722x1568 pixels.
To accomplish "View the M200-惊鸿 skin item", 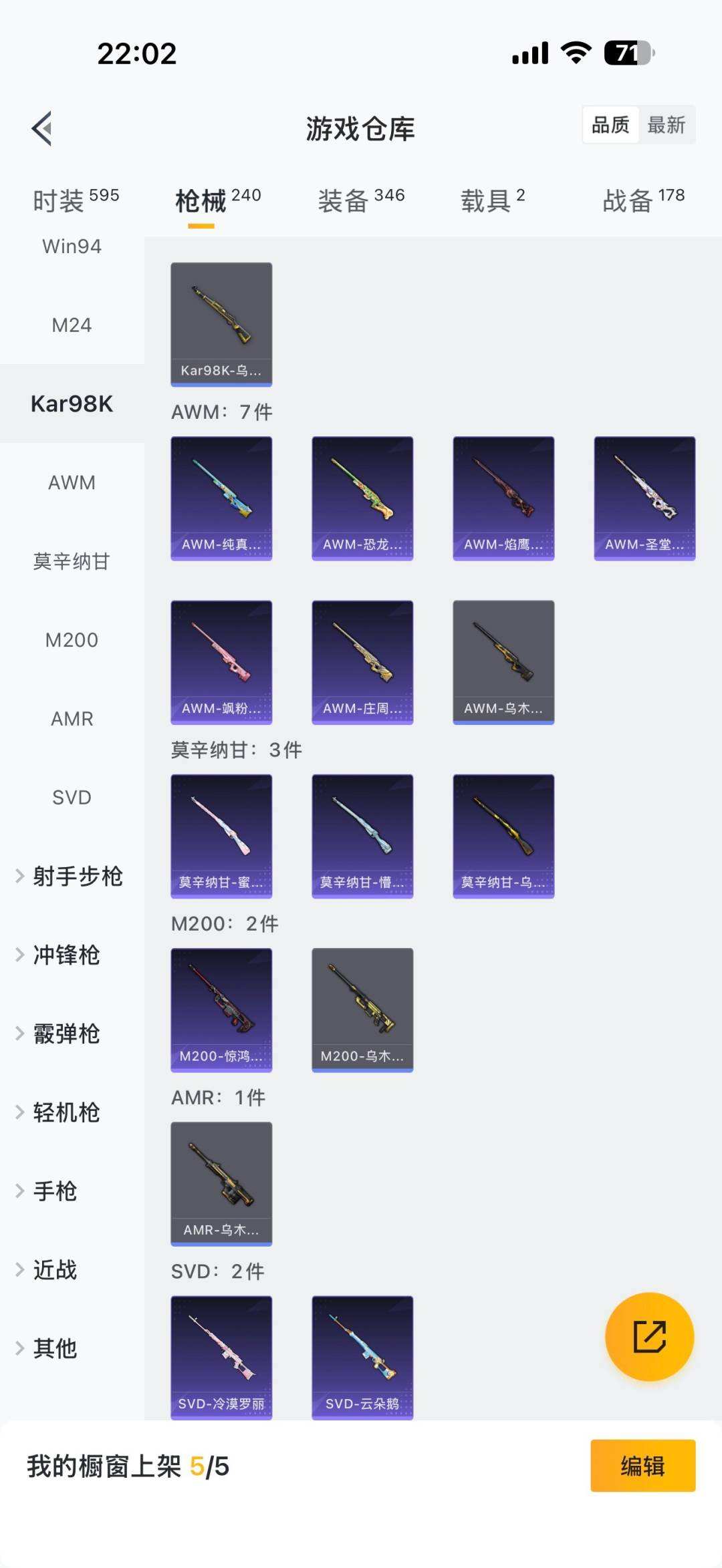I will 221,1009.
